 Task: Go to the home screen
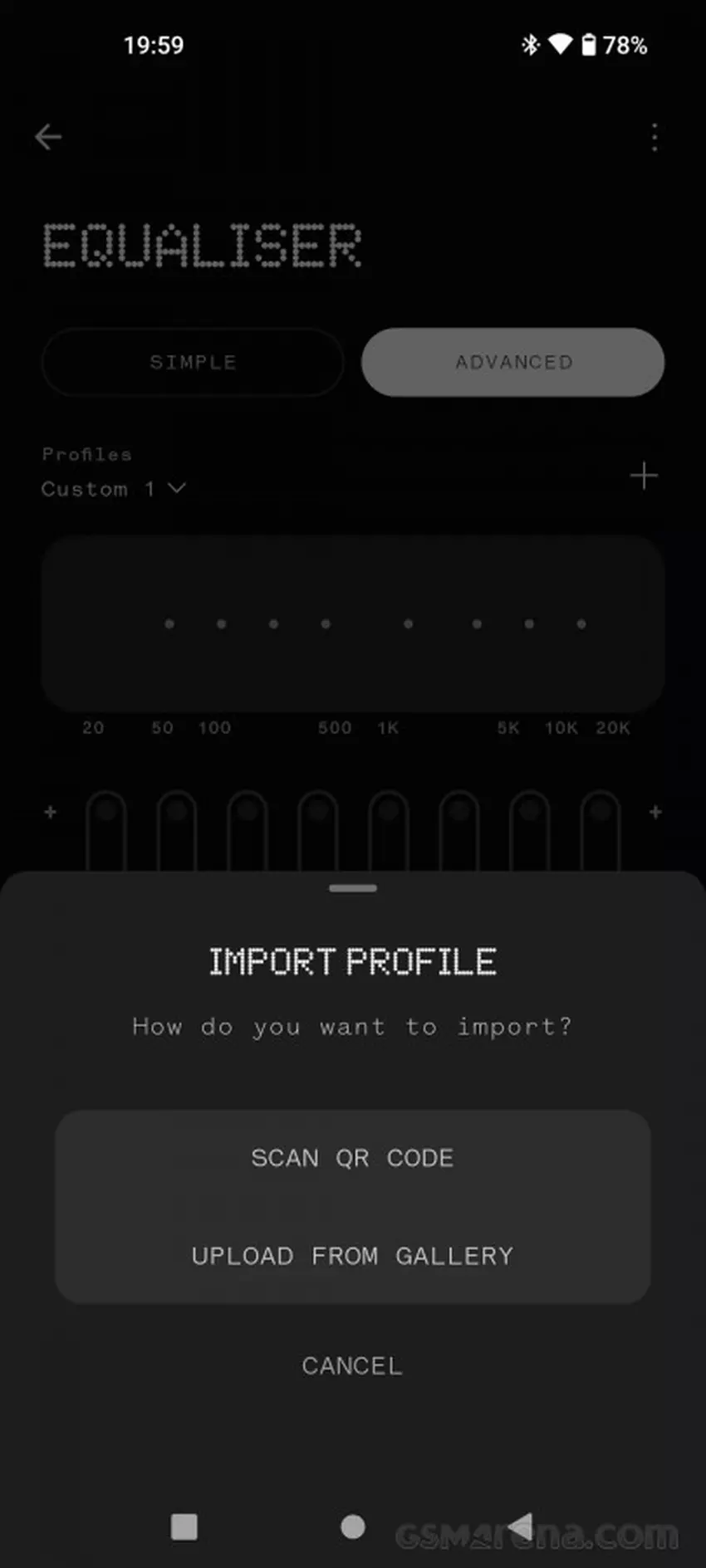(x=353, y=1526)
